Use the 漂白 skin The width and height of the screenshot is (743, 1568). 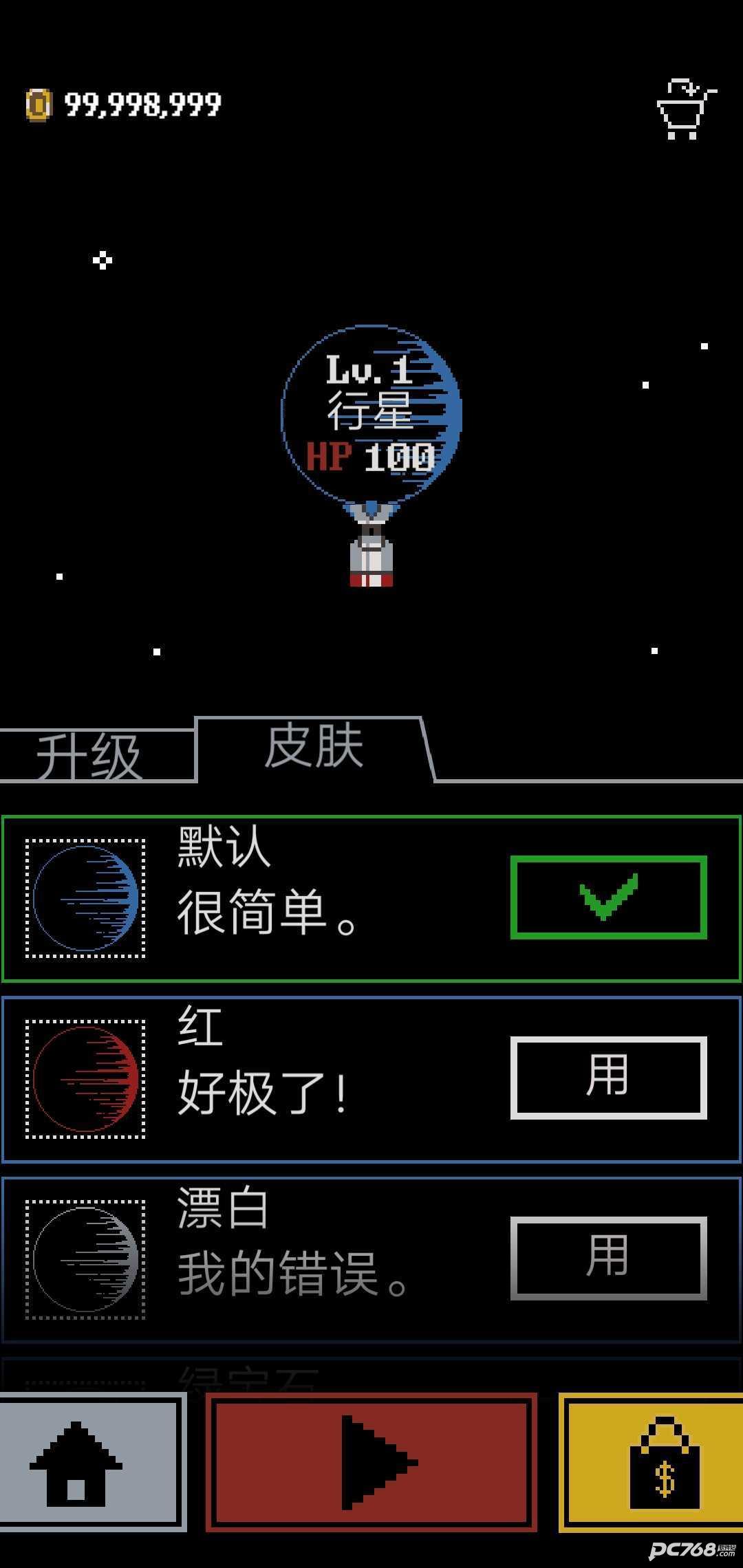(608, 1257)
